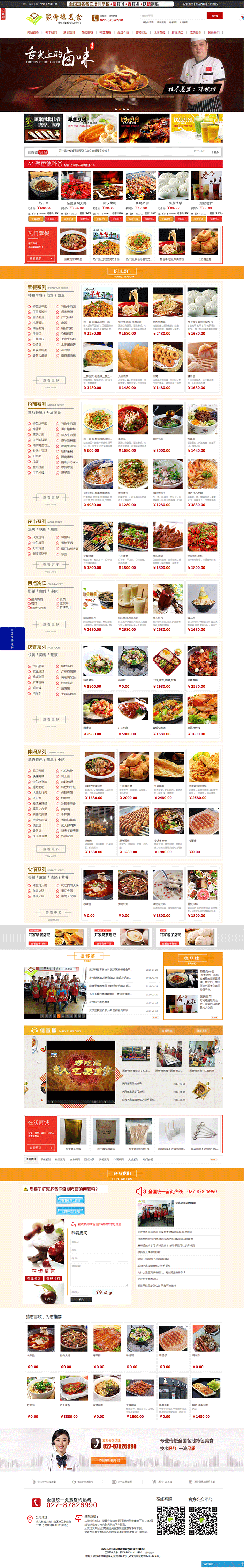
Task: Open 培训项目 in the navigation bar
Action: [x=69, y=33]
